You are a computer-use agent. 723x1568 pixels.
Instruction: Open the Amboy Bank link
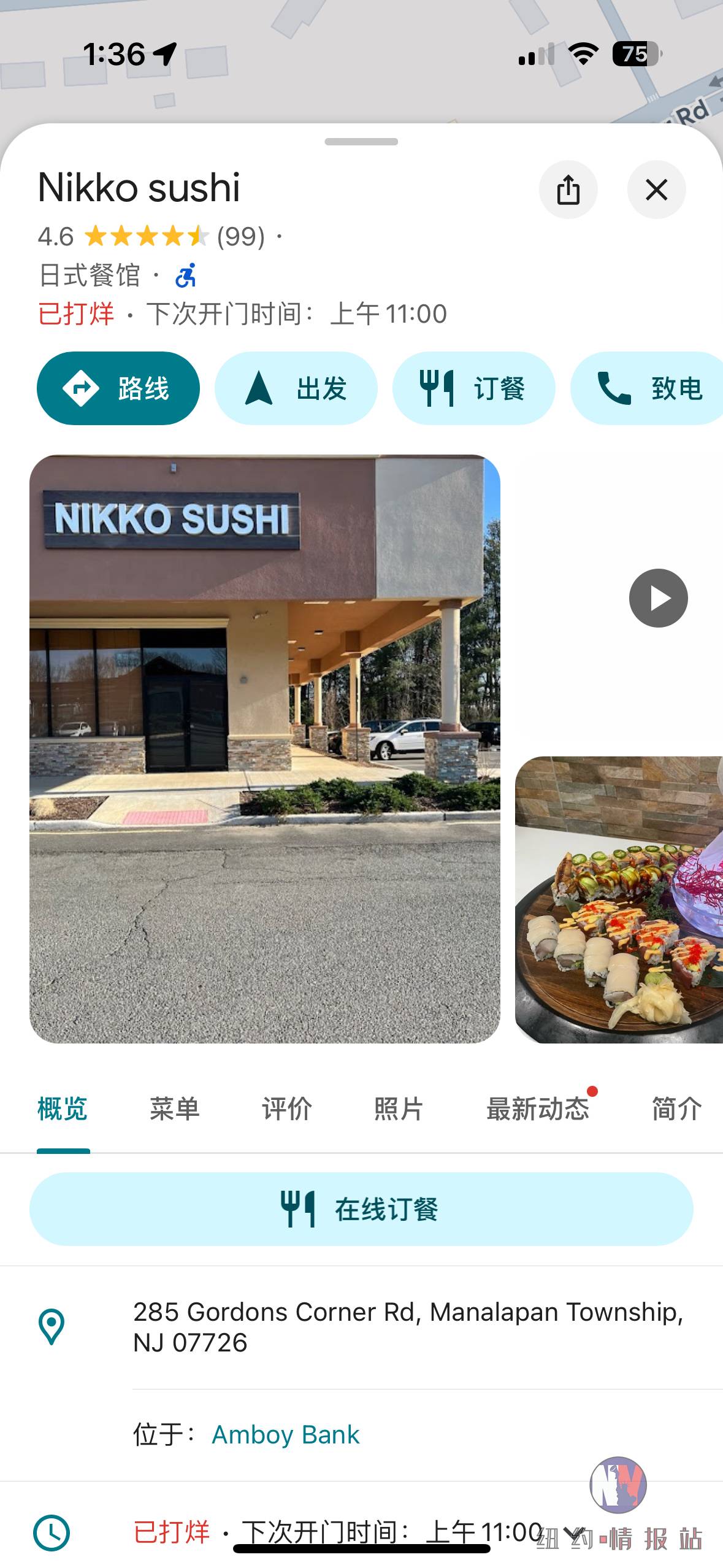click(285, 1435)
